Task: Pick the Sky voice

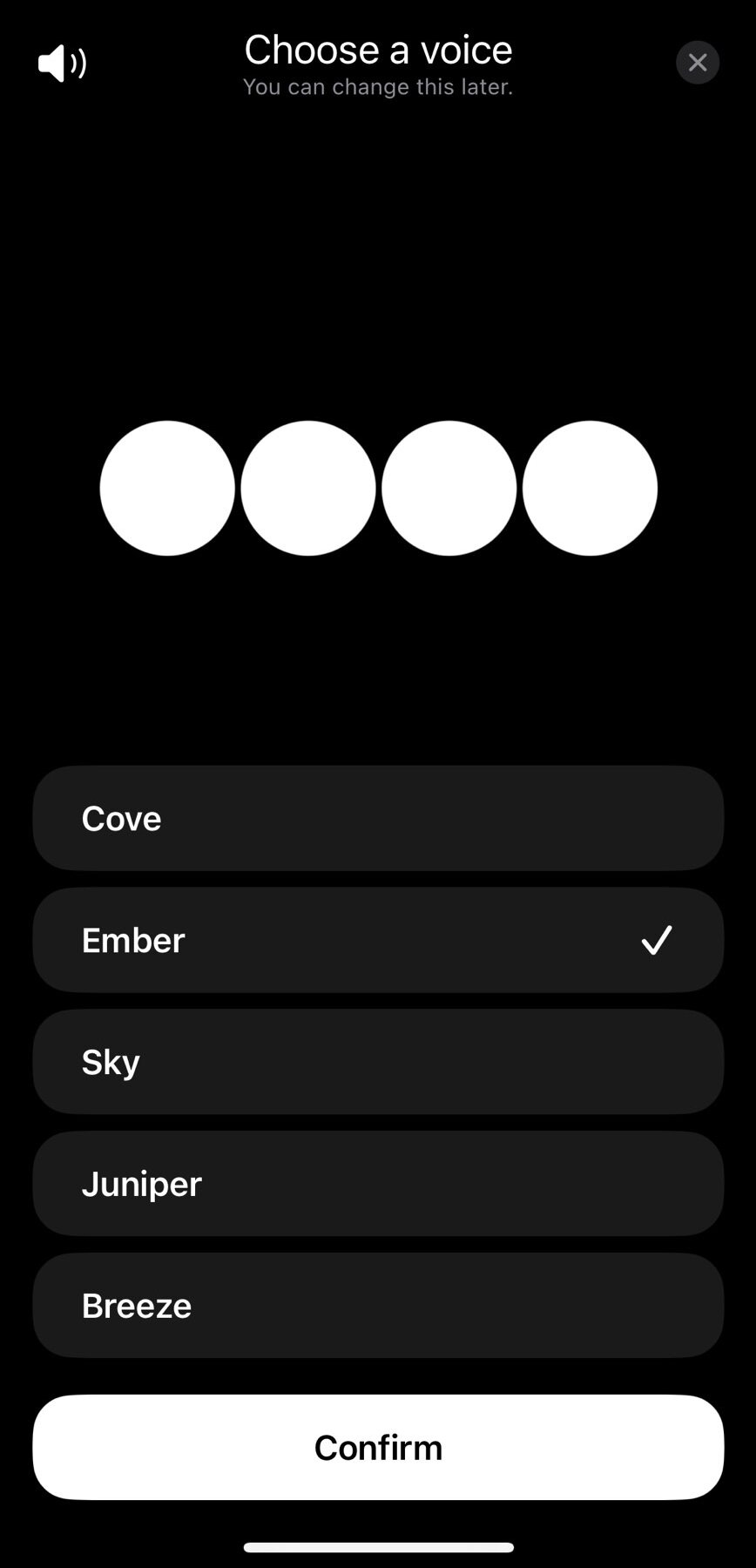Action: (x=378, y=1062)
